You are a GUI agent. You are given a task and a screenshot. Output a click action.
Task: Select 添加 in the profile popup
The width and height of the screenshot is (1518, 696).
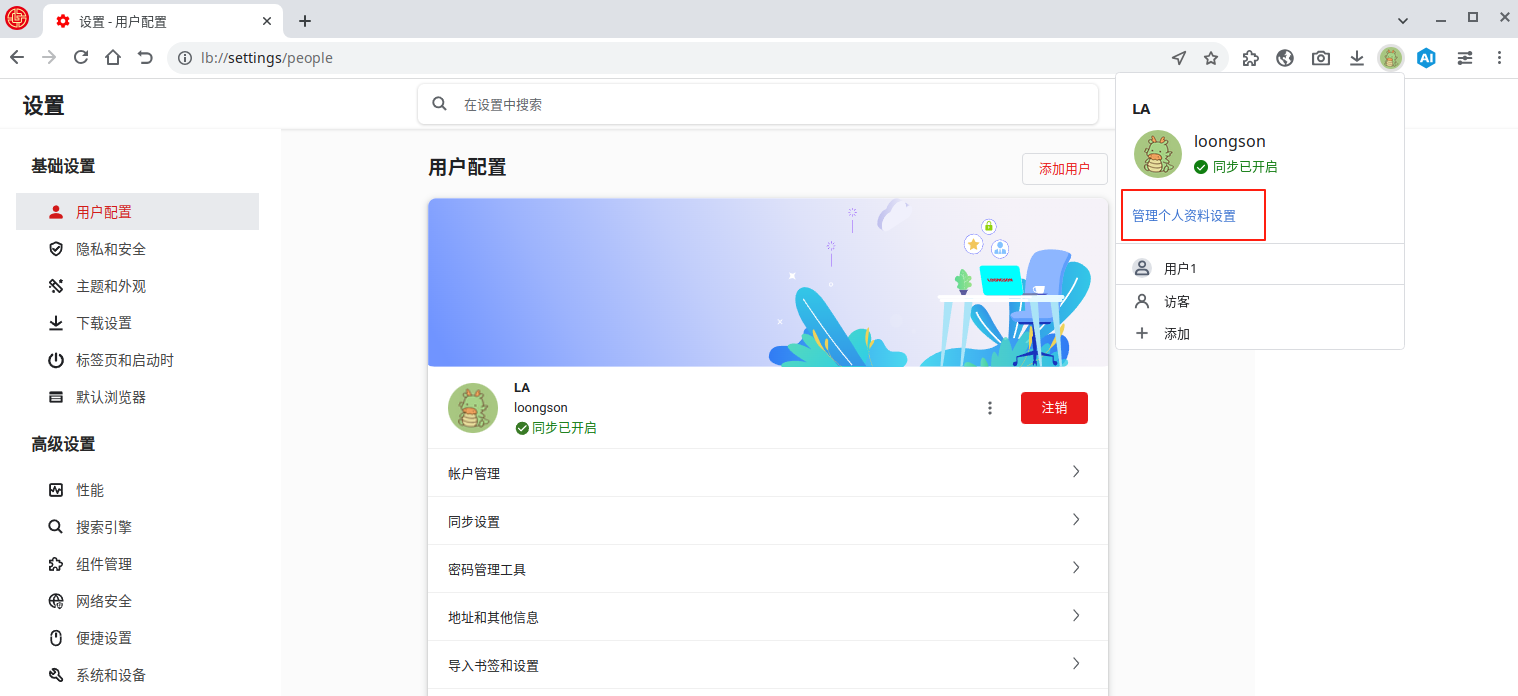click(1176, 334)
